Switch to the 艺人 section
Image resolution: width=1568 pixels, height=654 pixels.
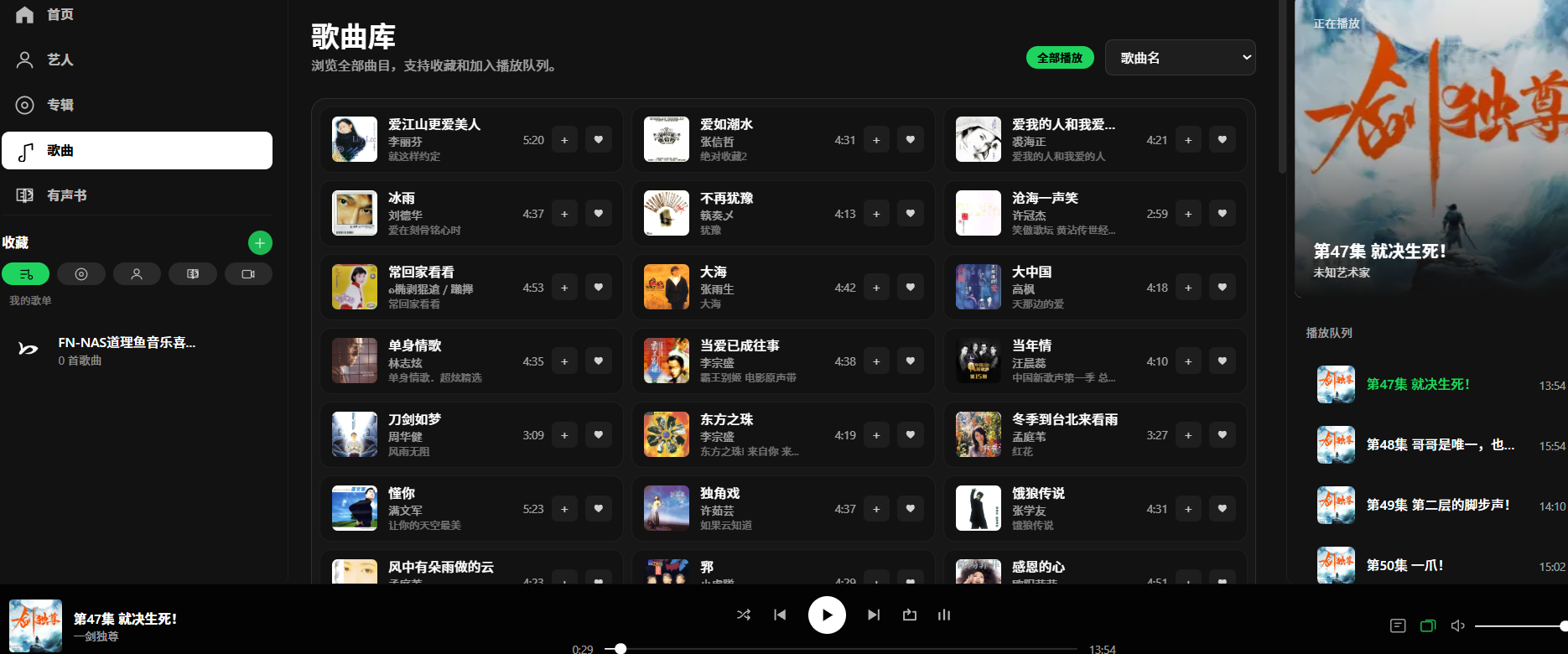point(59,60)
